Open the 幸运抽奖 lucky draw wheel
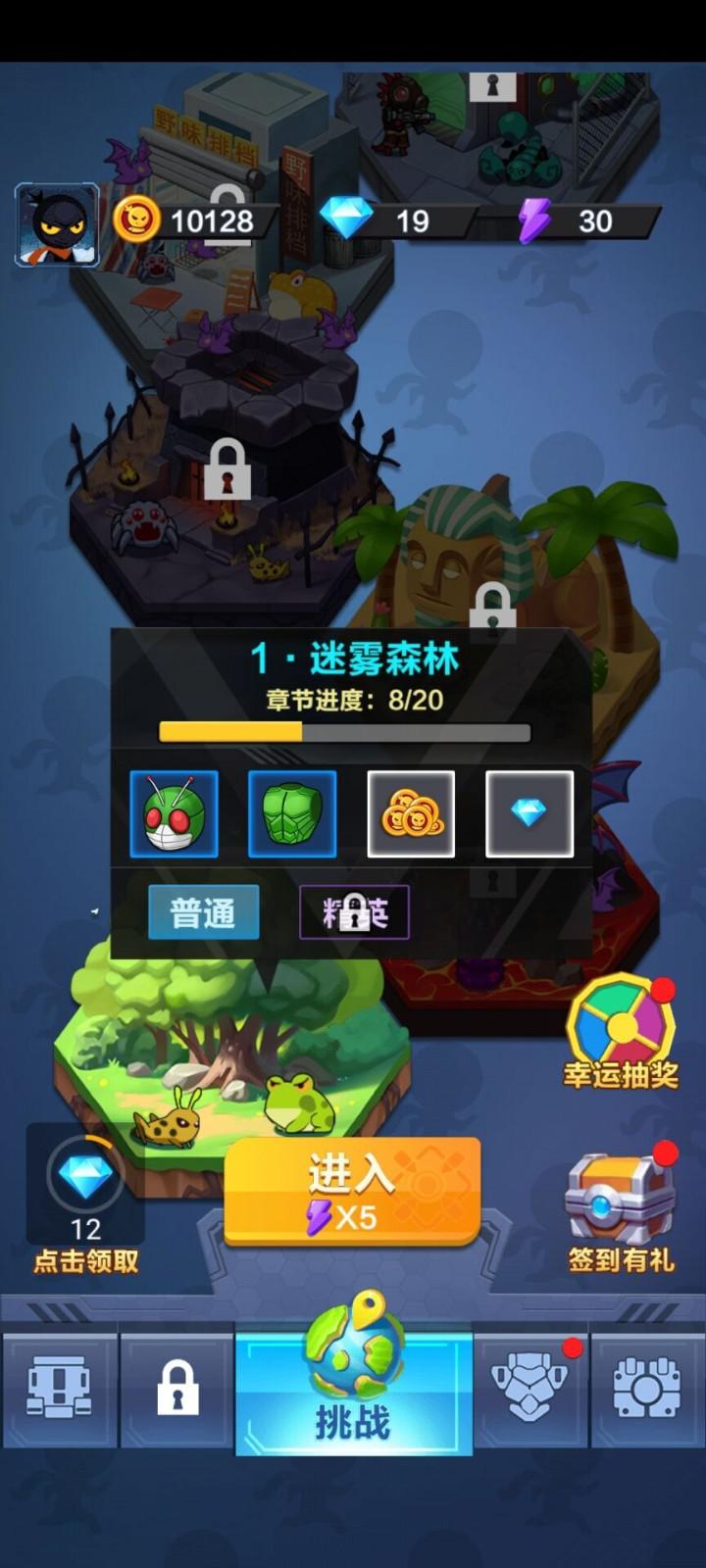The height and width of the screenshot is (1568, 706). [x=621, y=1032]
